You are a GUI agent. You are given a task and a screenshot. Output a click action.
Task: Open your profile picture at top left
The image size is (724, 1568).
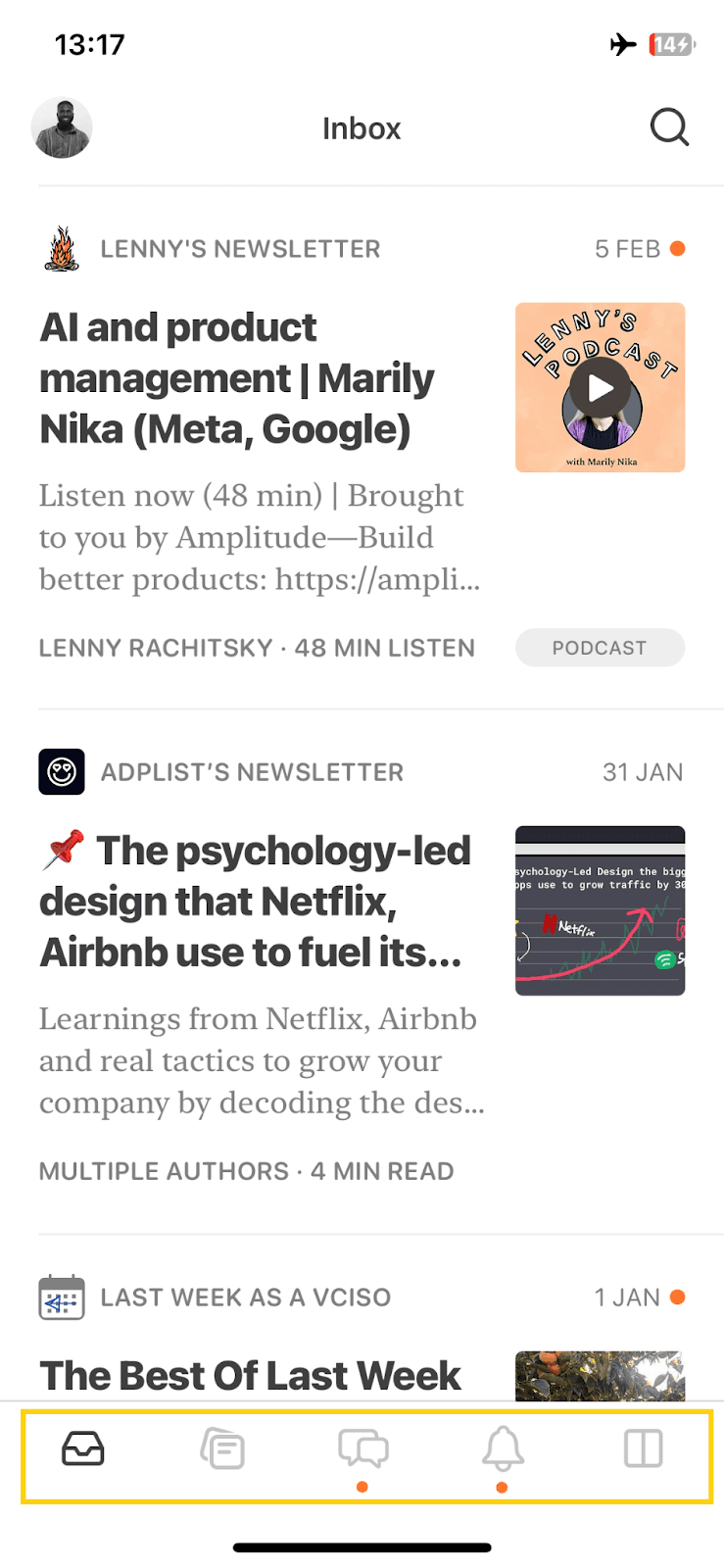[62, 127]
